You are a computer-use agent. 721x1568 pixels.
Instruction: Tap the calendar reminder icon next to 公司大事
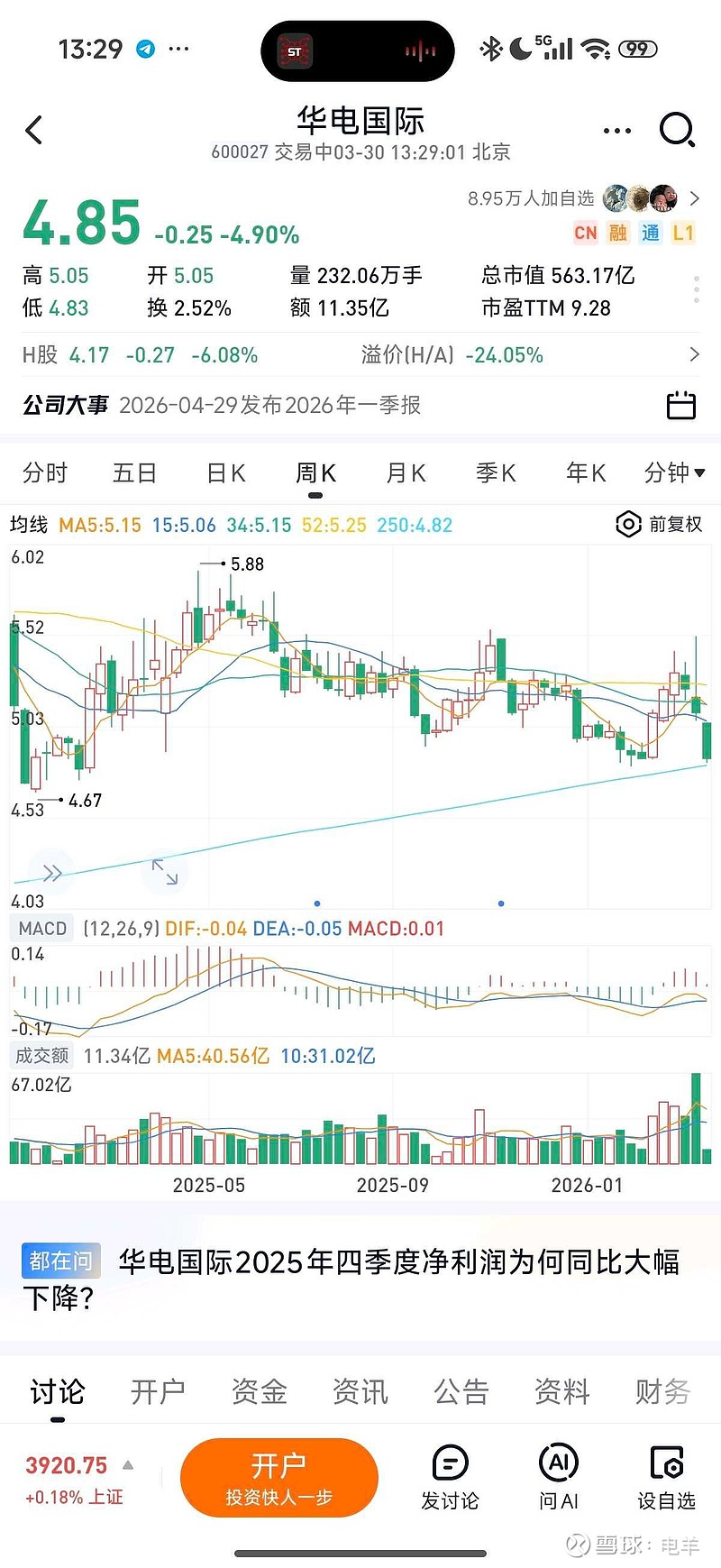click(681, 406)
